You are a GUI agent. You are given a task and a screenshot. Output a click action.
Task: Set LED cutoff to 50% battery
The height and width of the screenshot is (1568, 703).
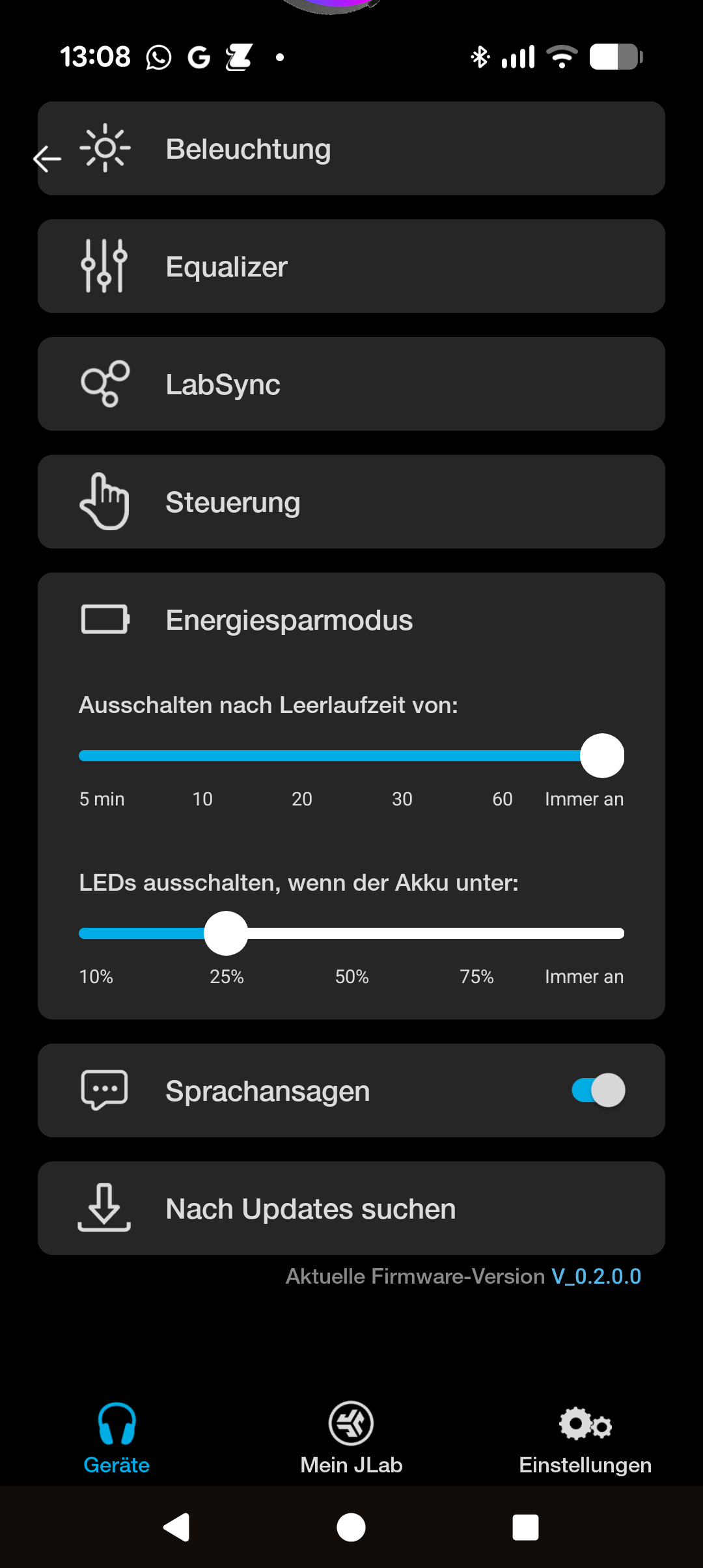tap(351, 934)
